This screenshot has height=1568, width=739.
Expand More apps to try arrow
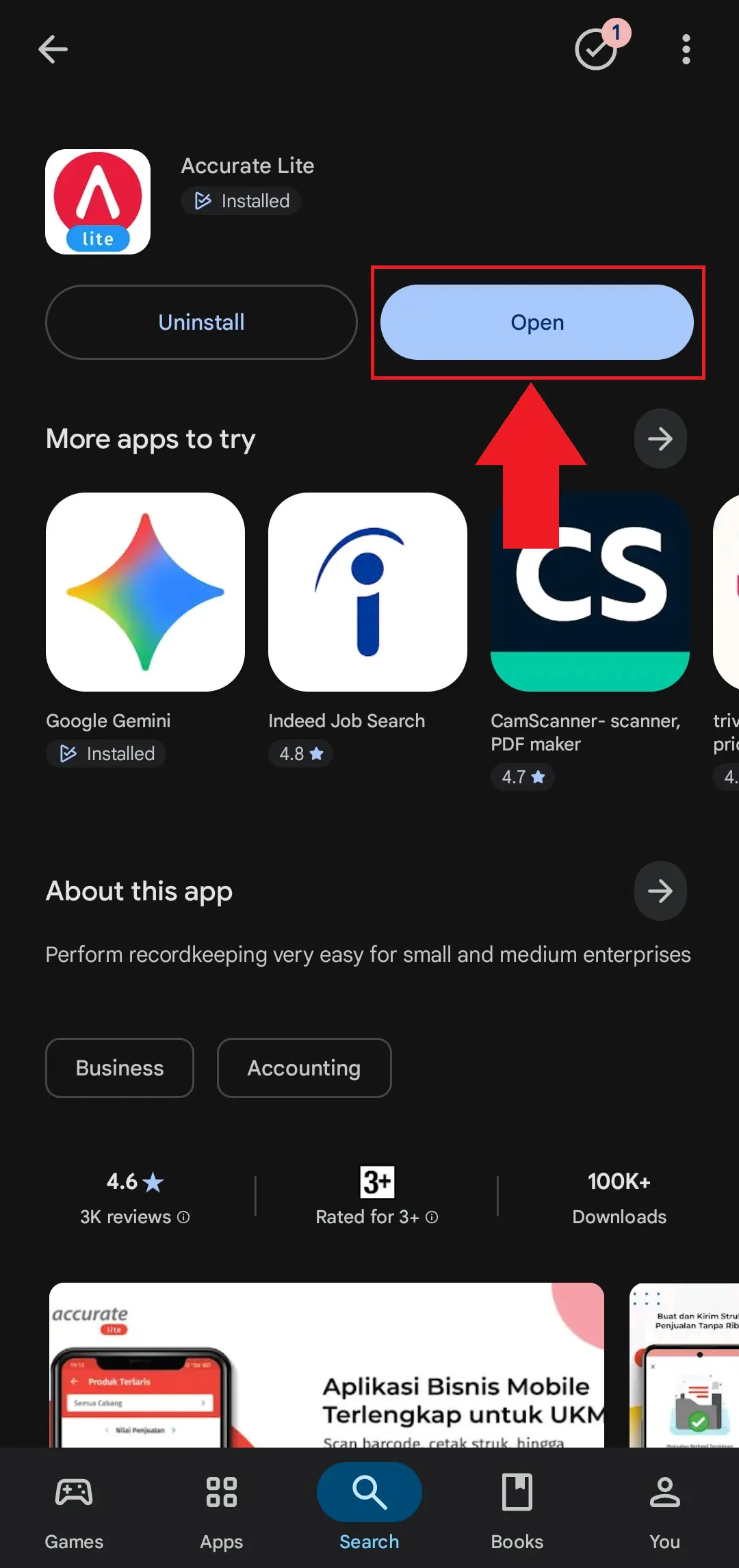click(660, 439)
